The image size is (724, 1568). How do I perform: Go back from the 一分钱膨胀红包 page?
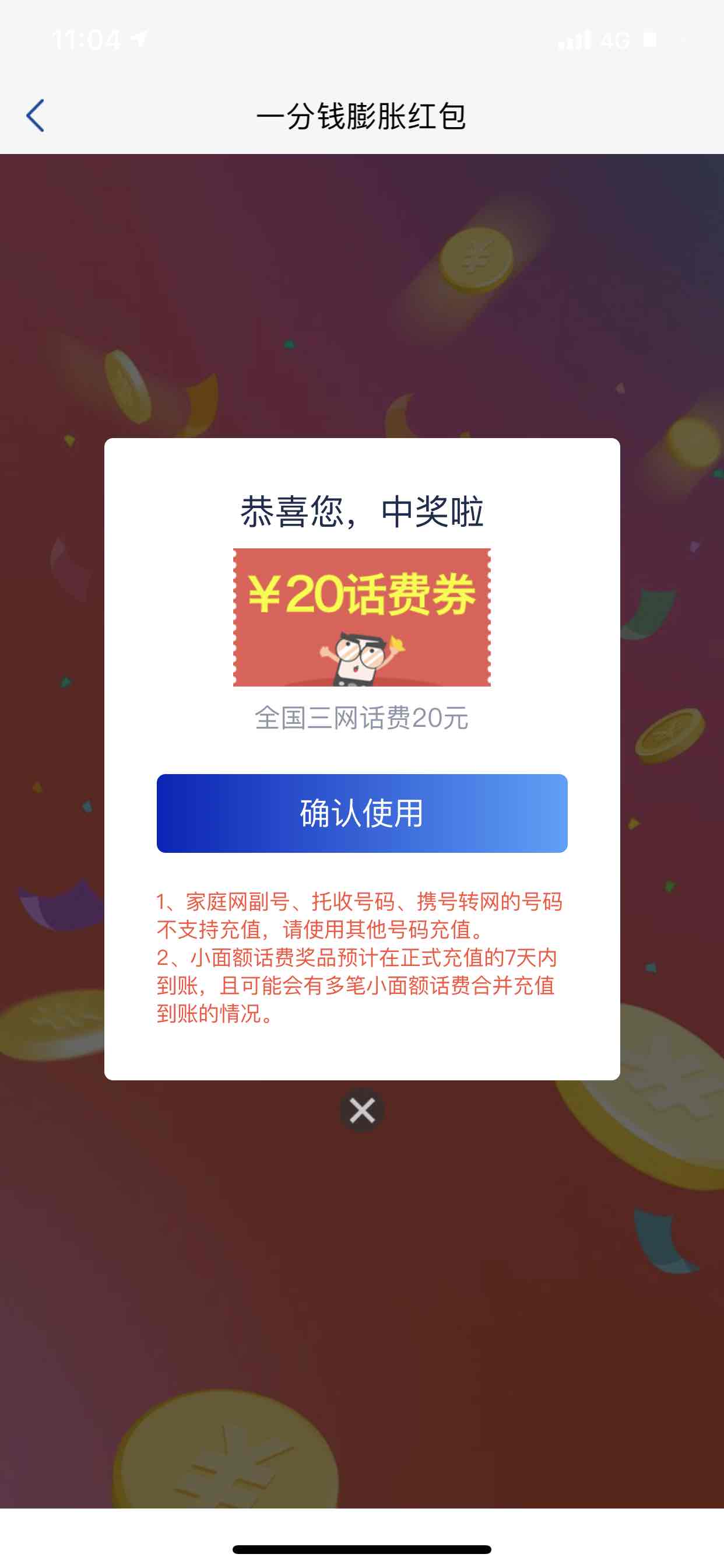click(x=36, y=116)
